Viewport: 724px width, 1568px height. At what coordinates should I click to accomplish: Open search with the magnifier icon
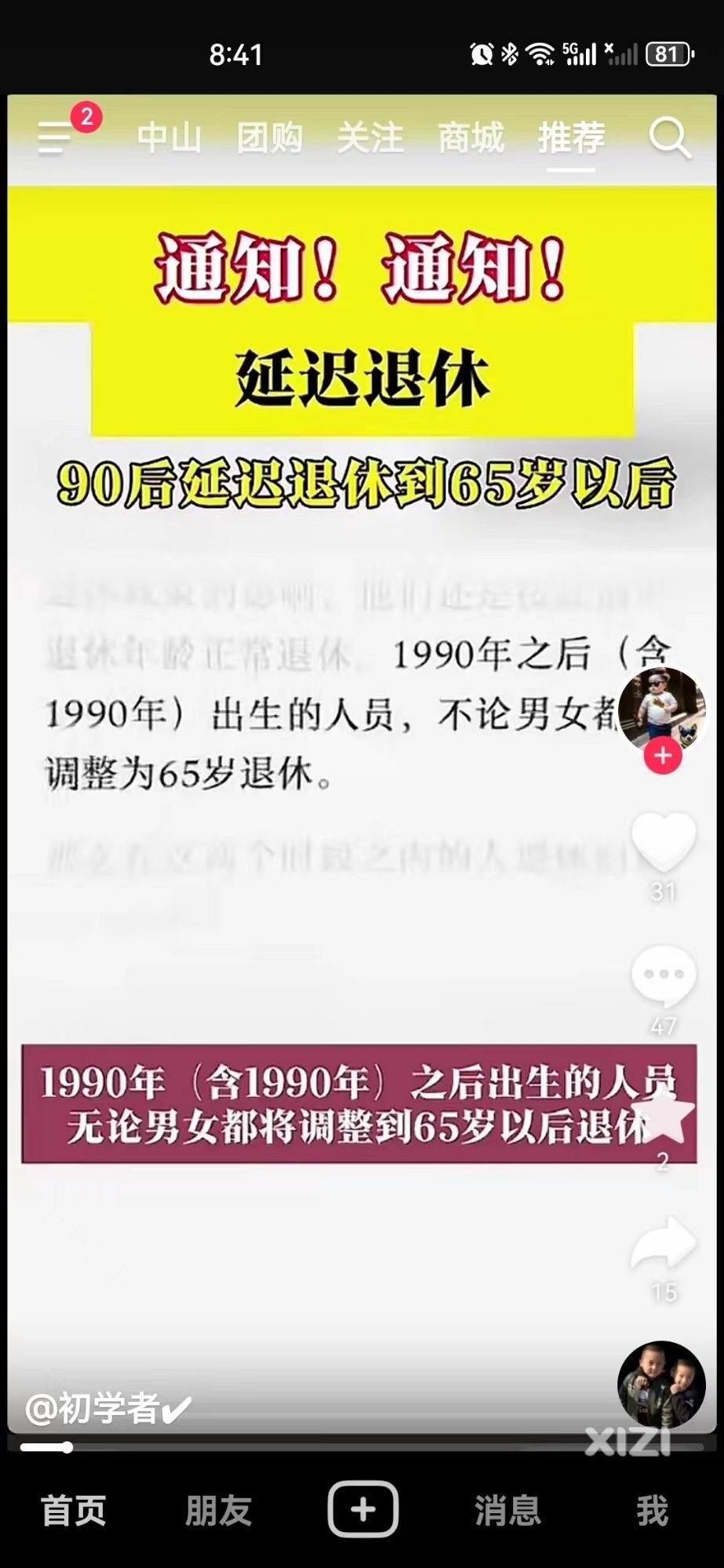pyautogui.click(x=670, y=139)
